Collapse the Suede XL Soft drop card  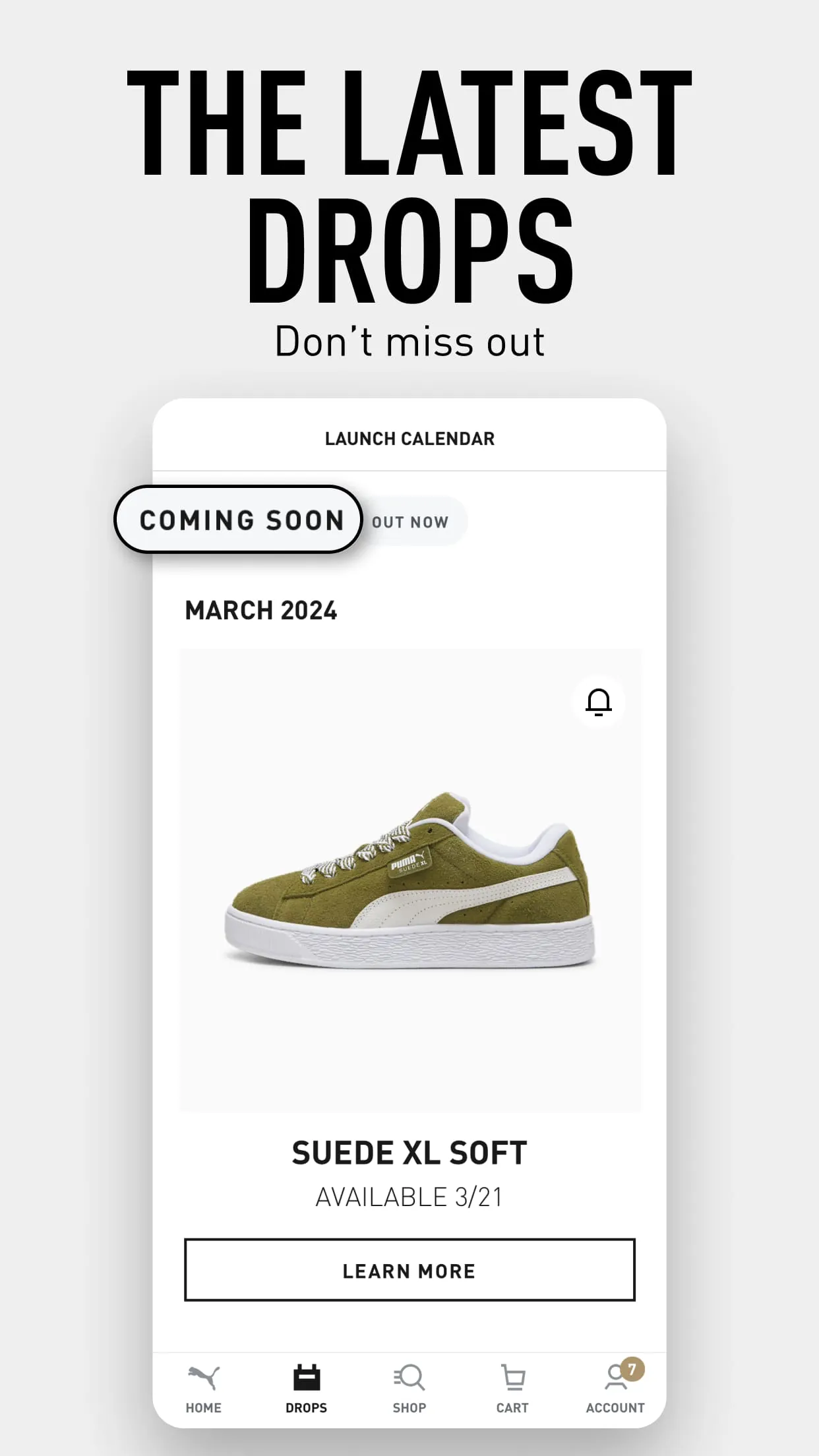click(x=409, y=884)
